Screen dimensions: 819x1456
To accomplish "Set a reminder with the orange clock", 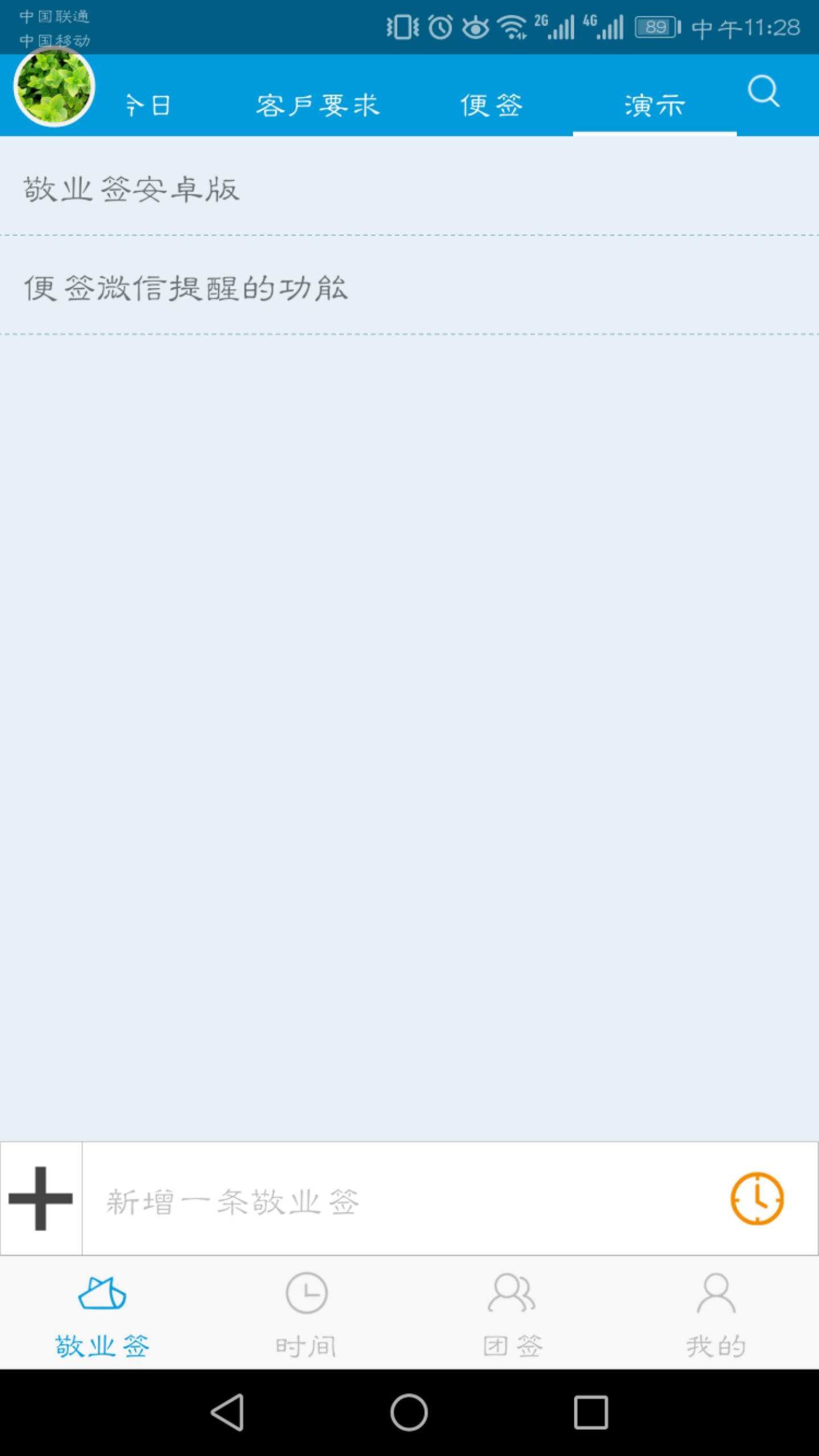I will coord(757,1198).
